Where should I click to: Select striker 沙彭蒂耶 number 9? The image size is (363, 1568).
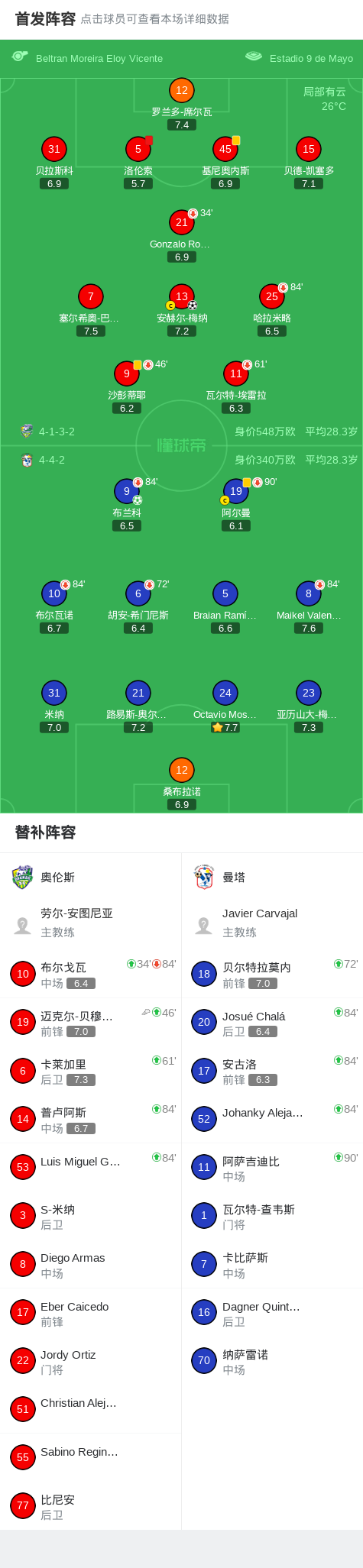127,387
